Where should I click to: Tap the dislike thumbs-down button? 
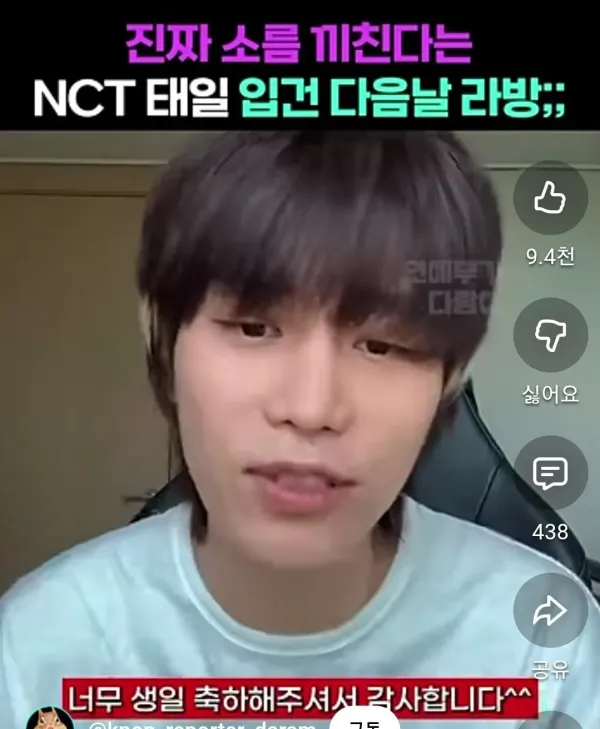550,336
